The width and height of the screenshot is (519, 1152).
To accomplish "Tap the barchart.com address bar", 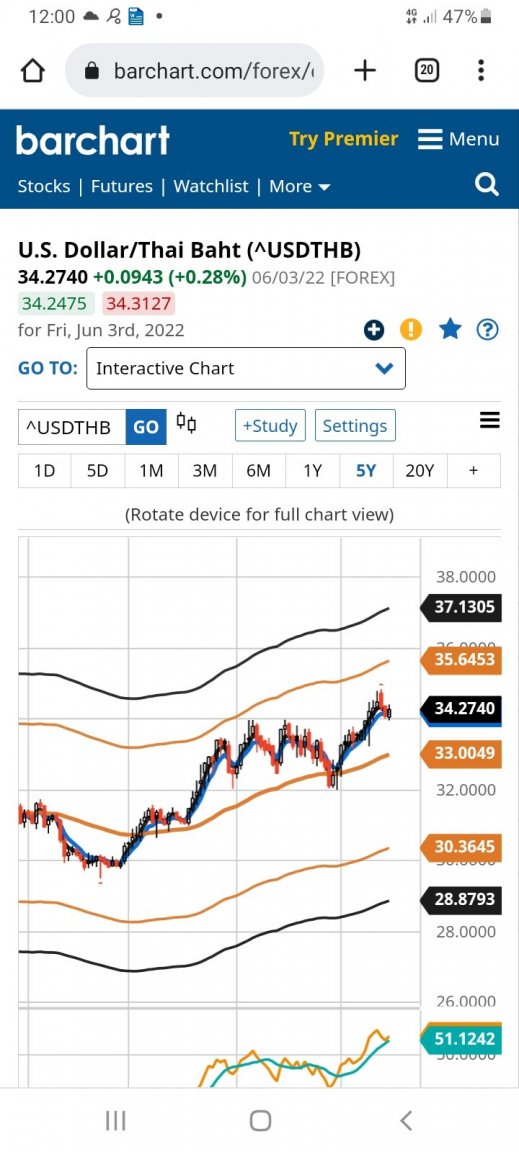I will pyautogui.click(x=194, y=71).
